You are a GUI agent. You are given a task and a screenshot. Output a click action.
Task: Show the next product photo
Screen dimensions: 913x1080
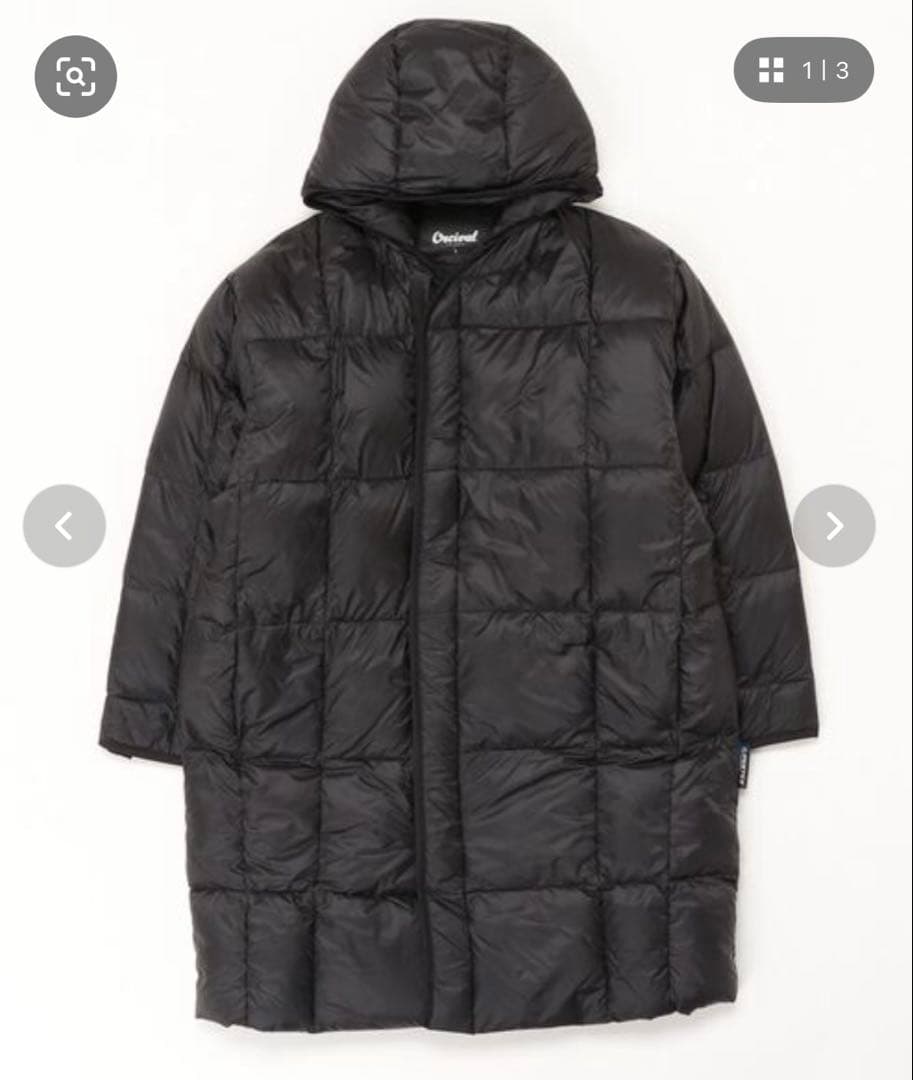(x=834, y=526)
